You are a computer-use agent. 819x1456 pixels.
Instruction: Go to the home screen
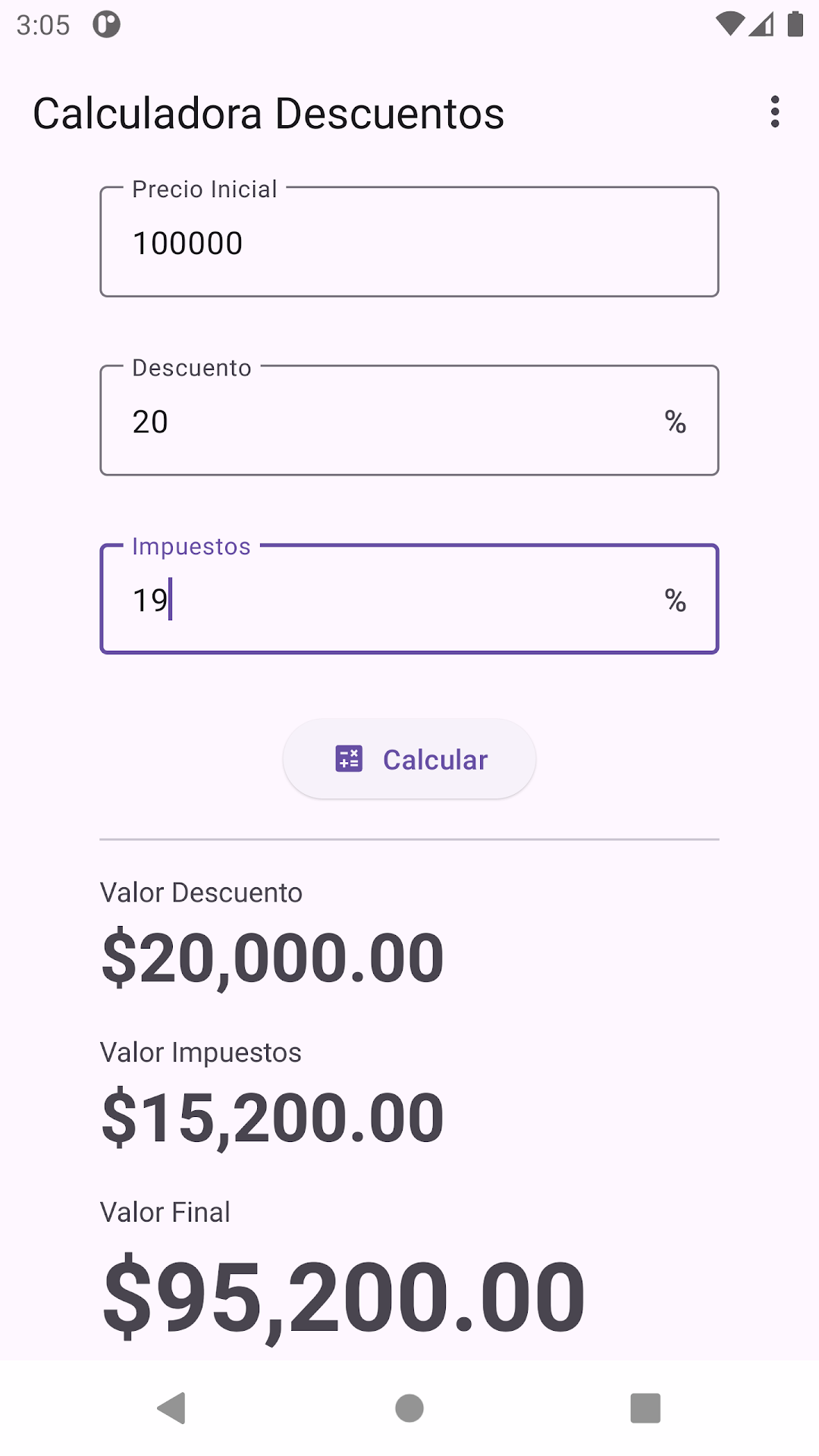[409, 1408]
